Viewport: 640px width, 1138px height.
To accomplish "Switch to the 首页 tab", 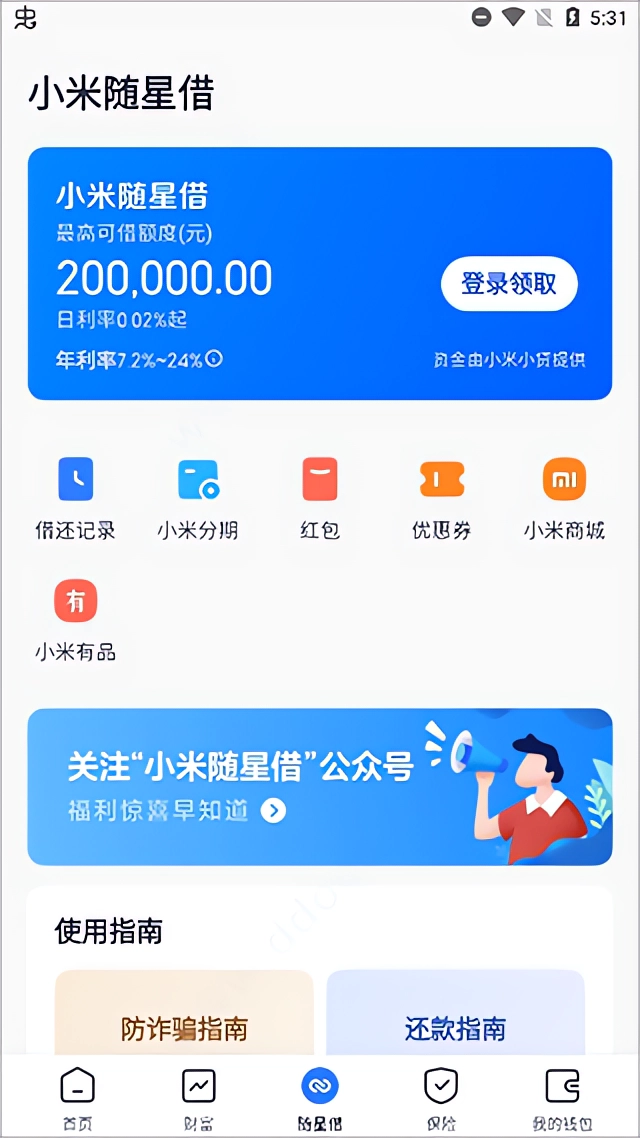I will coord(77,1097).
